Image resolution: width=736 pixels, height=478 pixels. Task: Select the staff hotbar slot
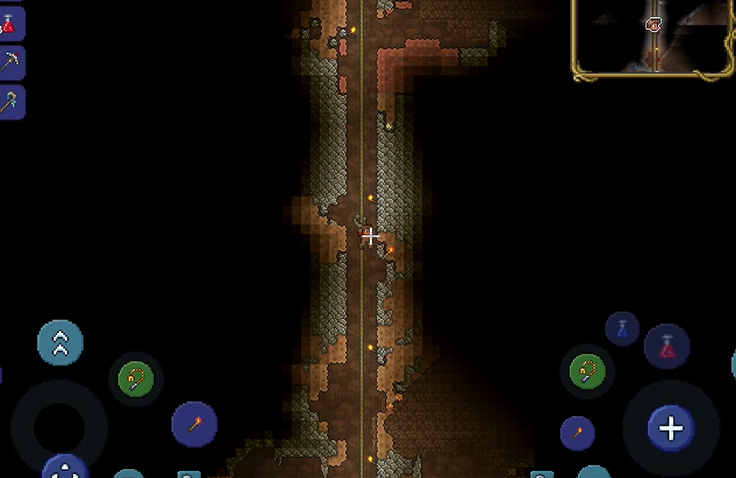tap(10, 101)
